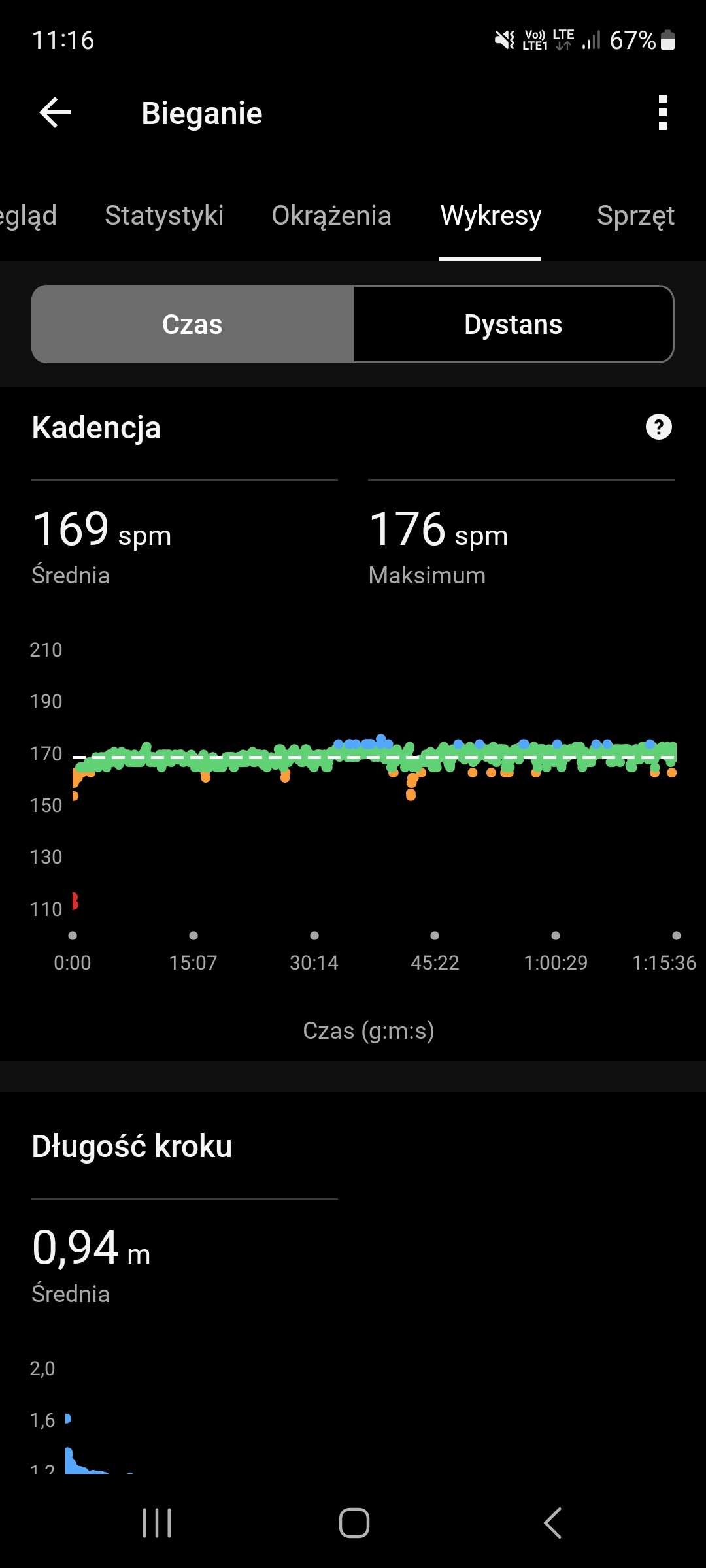Open the Kadencja help question mark
Image resolution: width=706 pixels, height=1568 pixels.
[x=658, y=427]
